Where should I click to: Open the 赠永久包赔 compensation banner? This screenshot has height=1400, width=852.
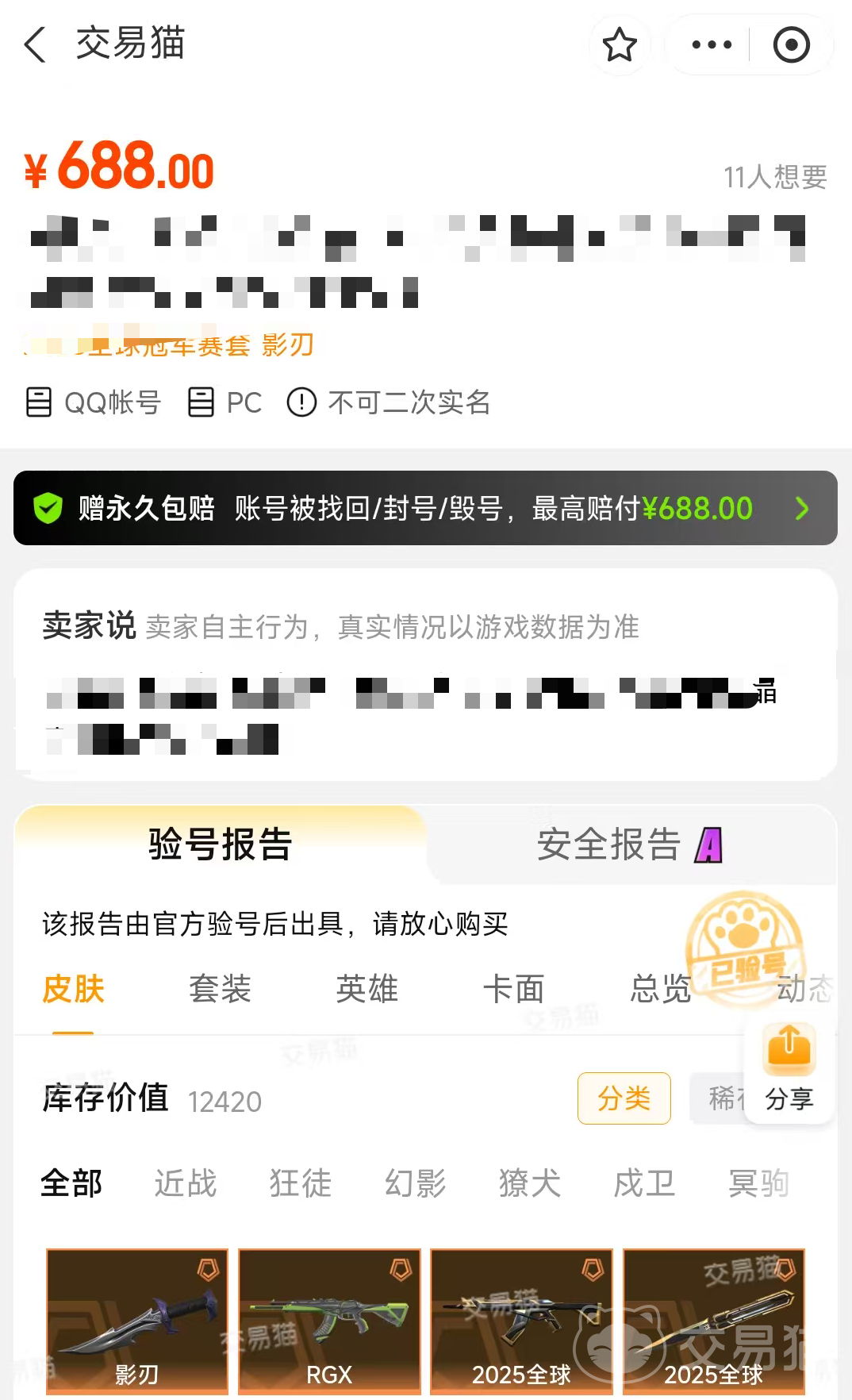pos(425,508)
